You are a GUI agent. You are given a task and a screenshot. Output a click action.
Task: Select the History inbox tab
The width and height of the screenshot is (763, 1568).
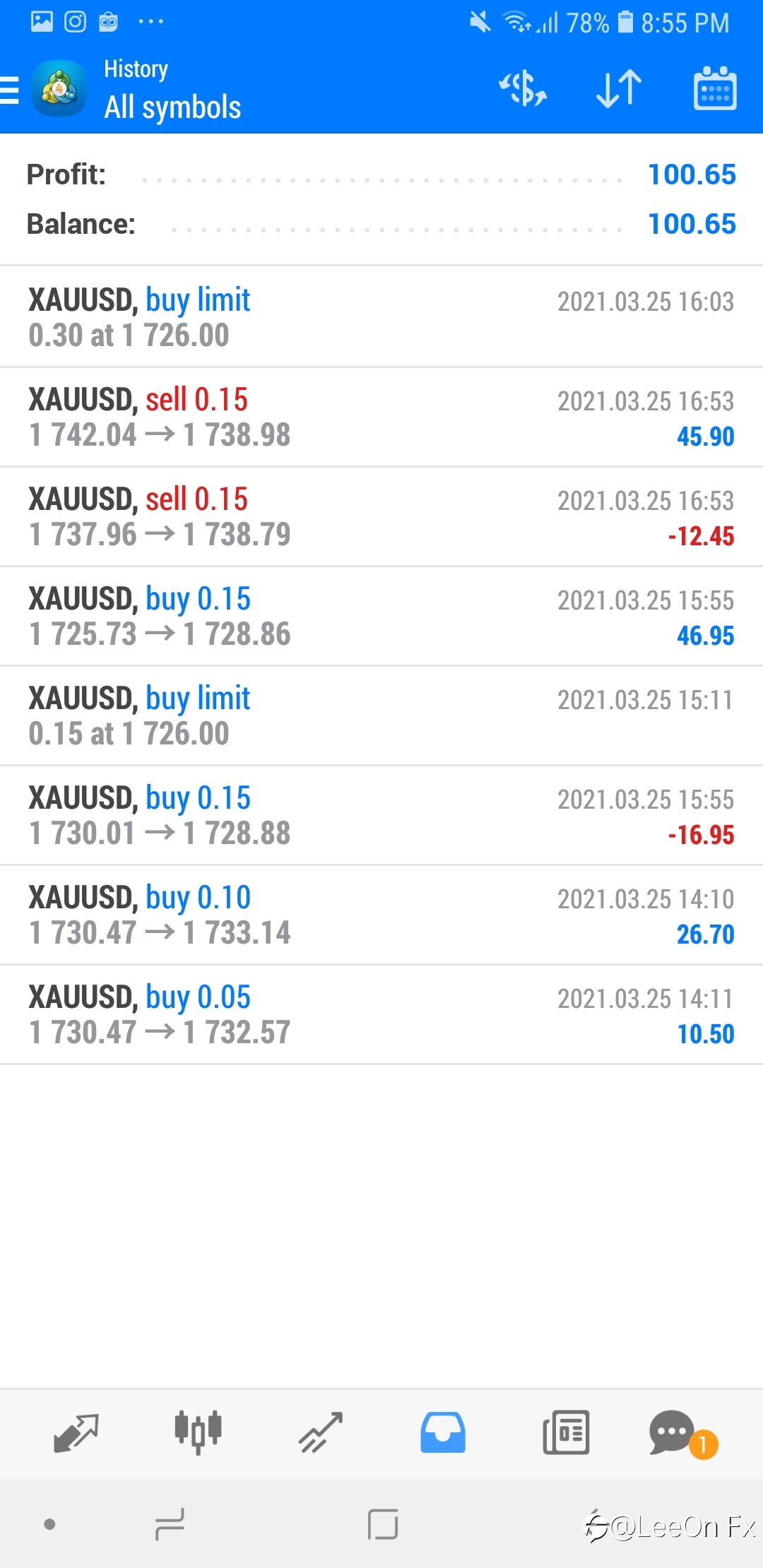[443, 1432]
